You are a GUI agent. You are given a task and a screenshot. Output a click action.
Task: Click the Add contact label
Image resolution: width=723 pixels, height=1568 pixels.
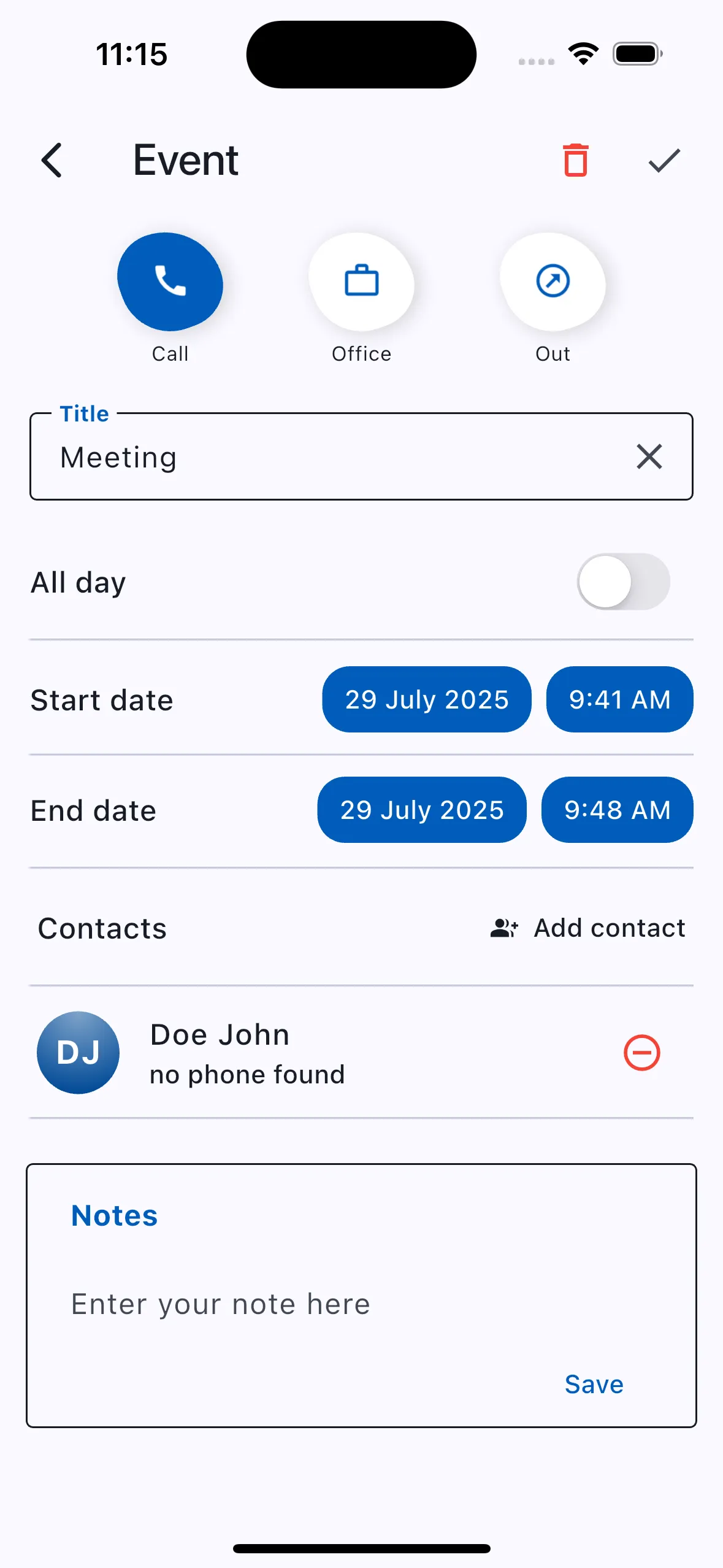[610, 928]
